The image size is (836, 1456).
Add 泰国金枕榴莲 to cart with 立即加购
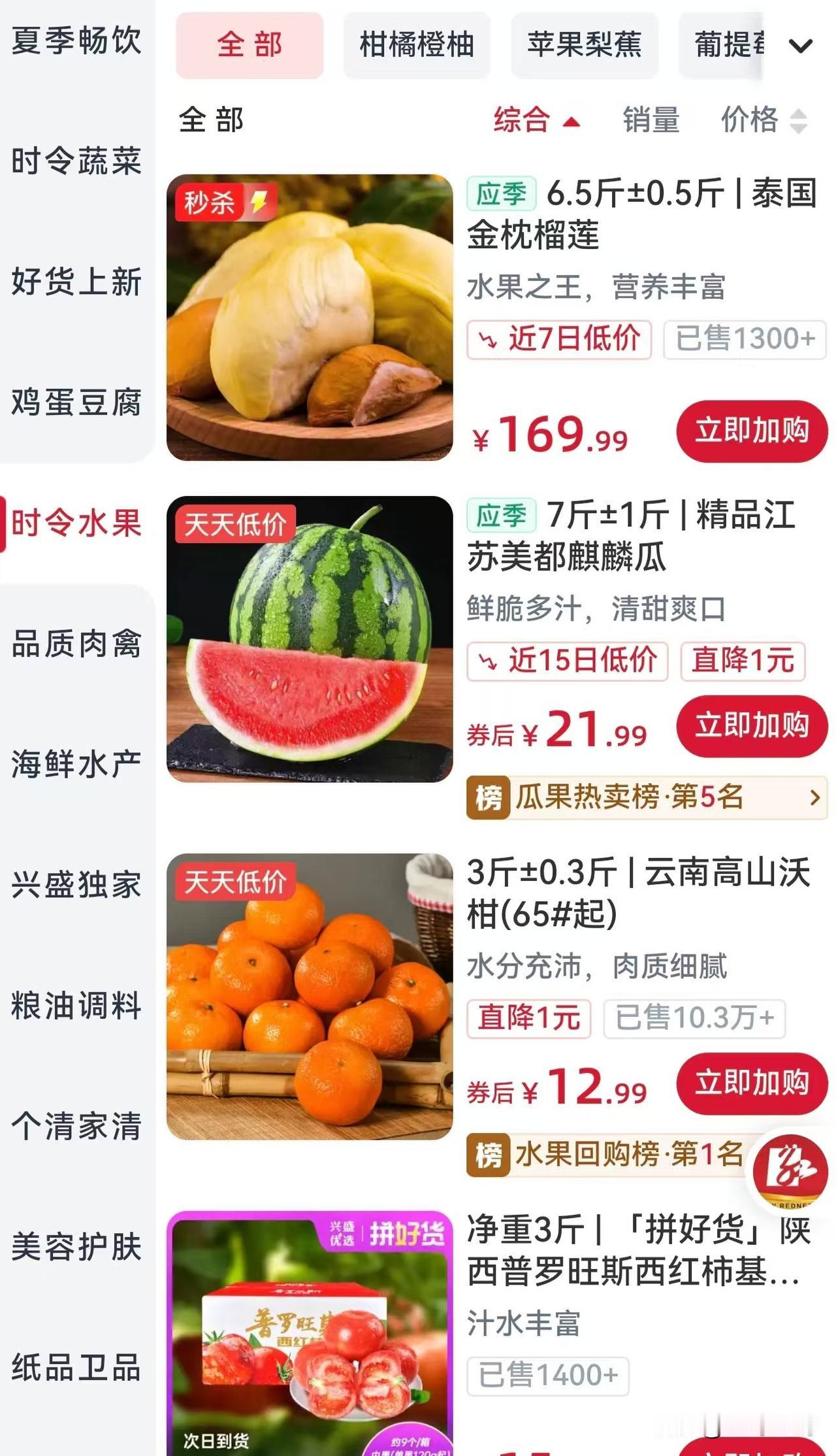point(752,431)
